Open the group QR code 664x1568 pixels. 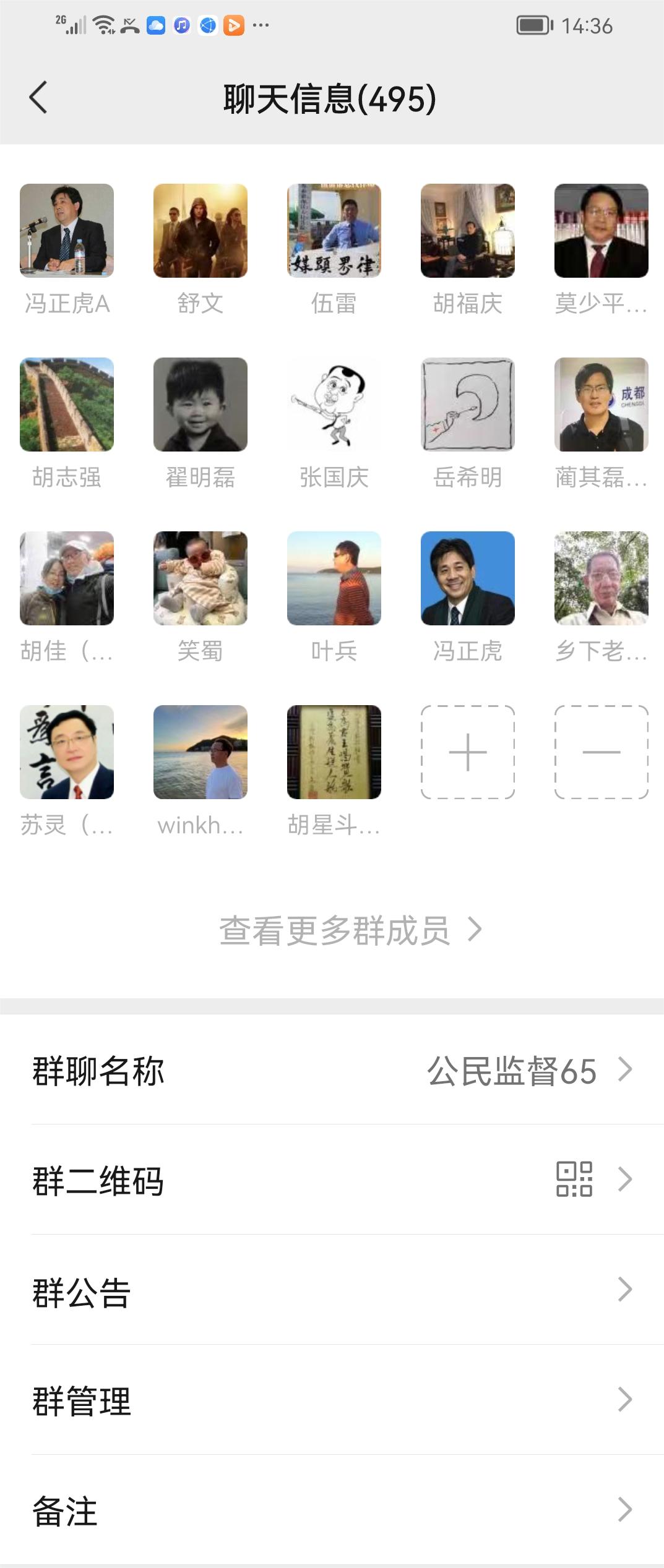coord(332,1180)
